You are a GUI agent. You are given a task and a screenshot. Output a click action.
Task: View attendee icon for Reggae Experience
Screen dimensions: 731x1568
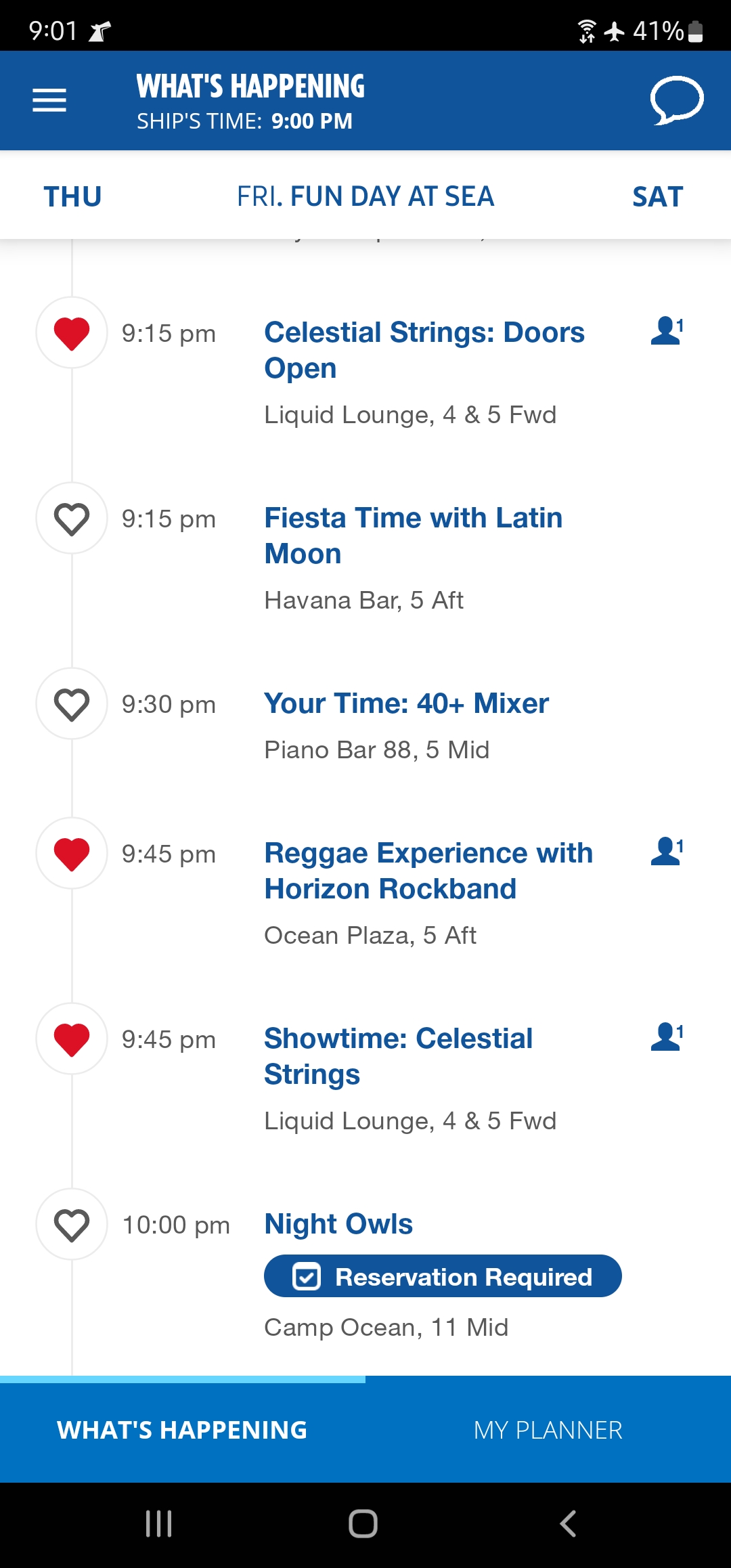pos(667,852)
